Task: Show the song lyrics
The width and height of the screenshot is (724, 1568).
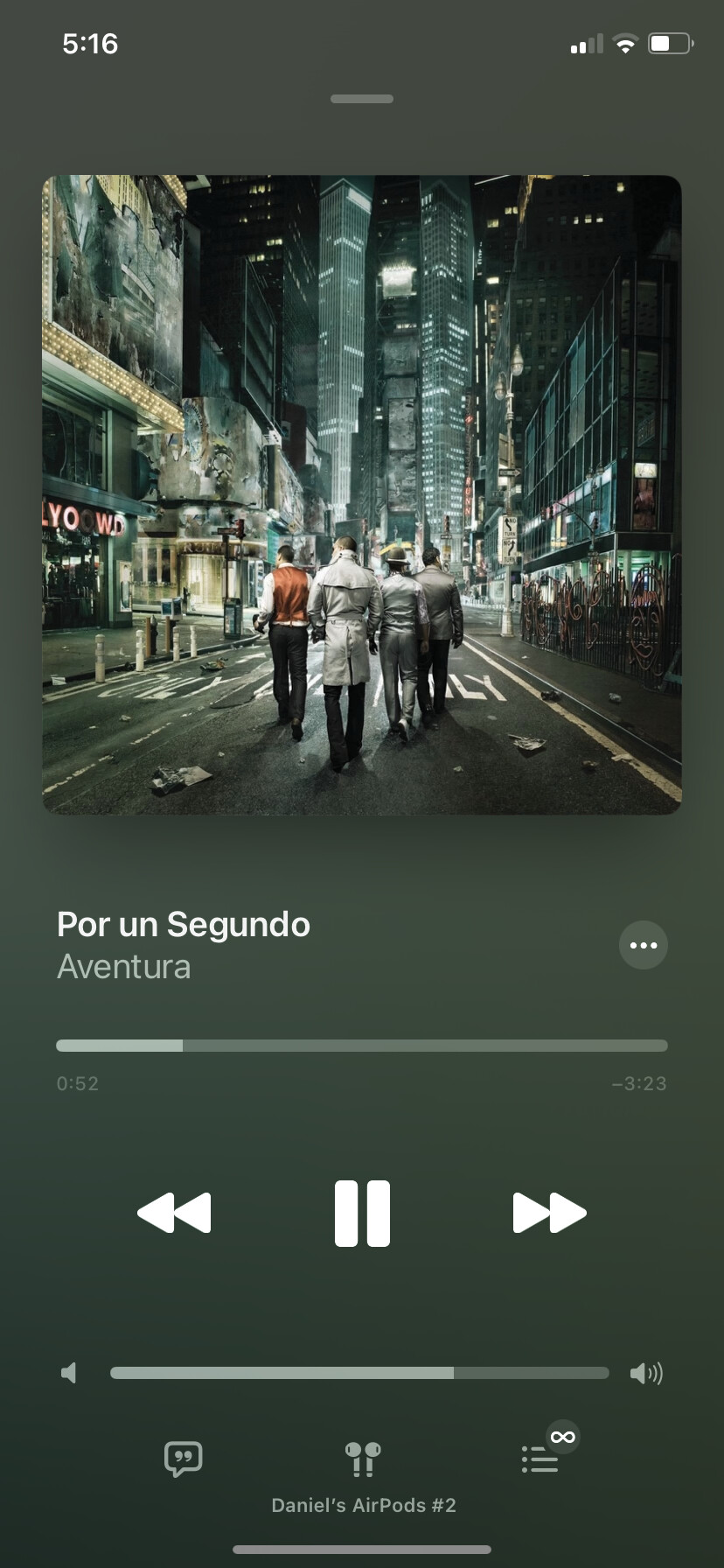Action: coord(184,1459)
